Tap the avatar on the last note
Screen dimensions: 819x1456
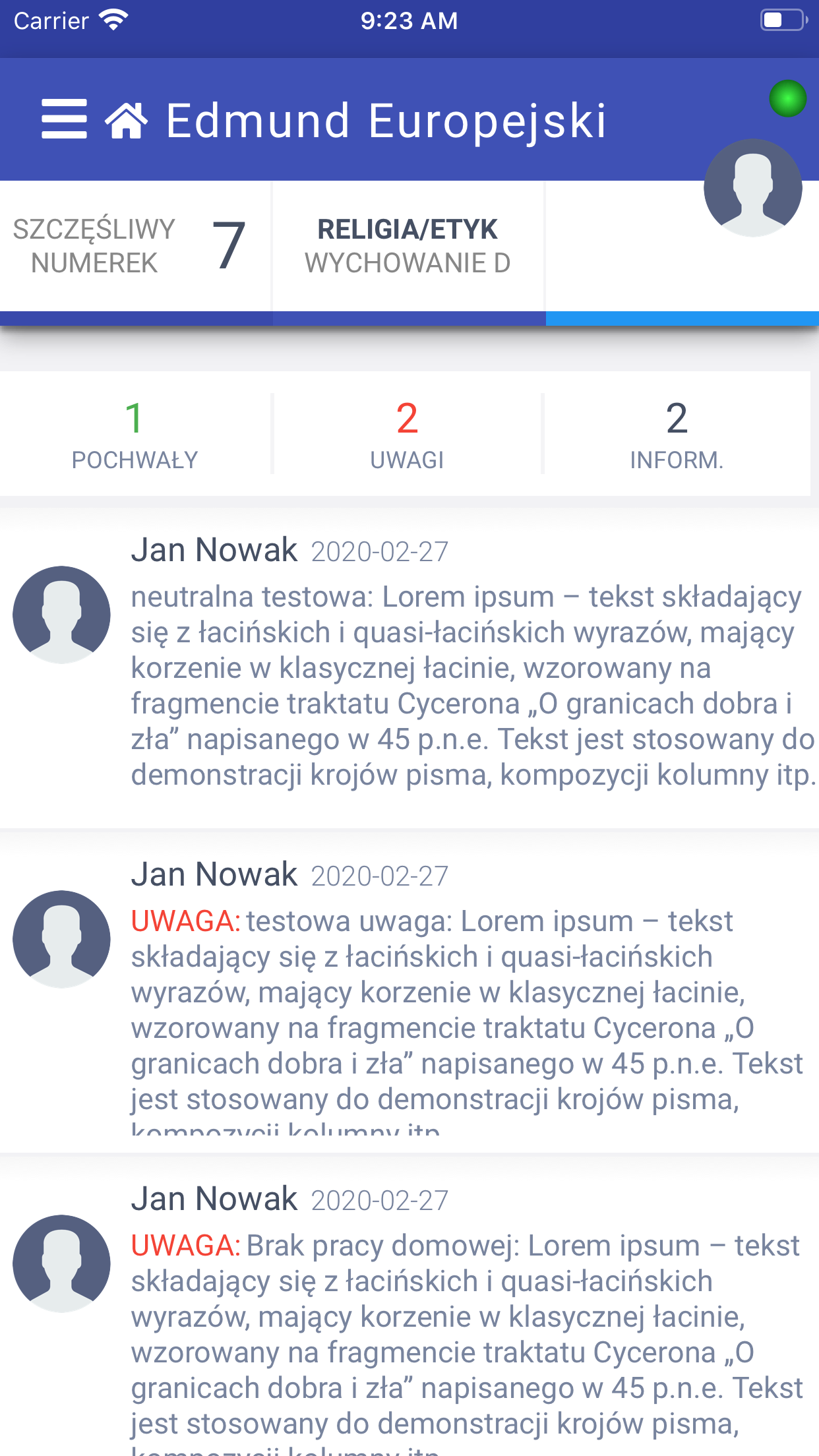[x=63, y=1263]
